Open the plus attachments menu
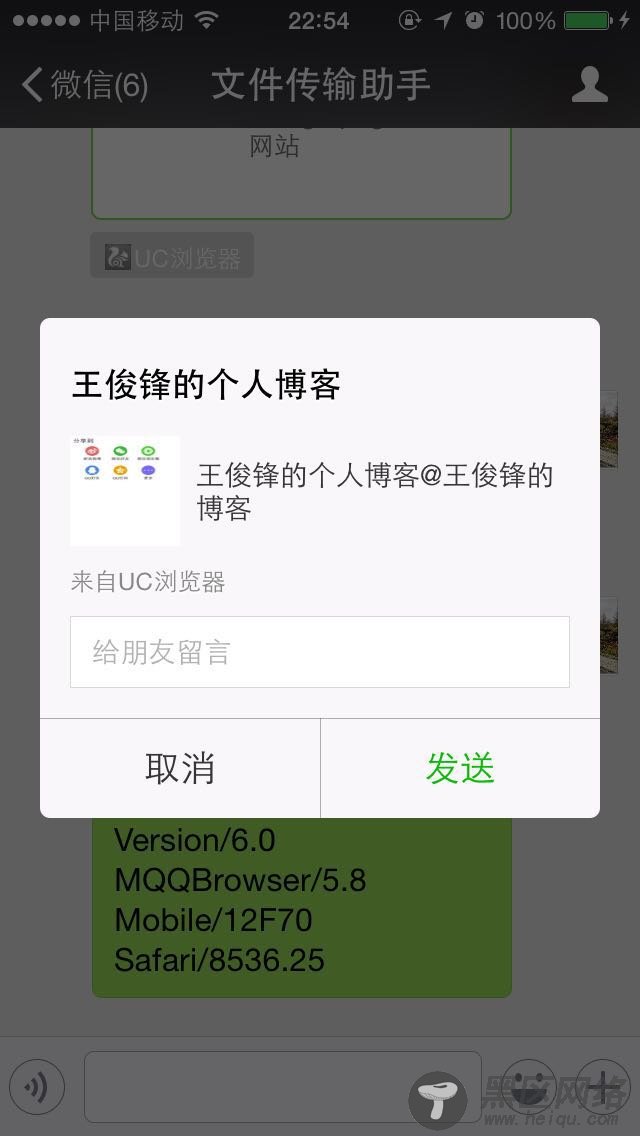 point(603,1087)
